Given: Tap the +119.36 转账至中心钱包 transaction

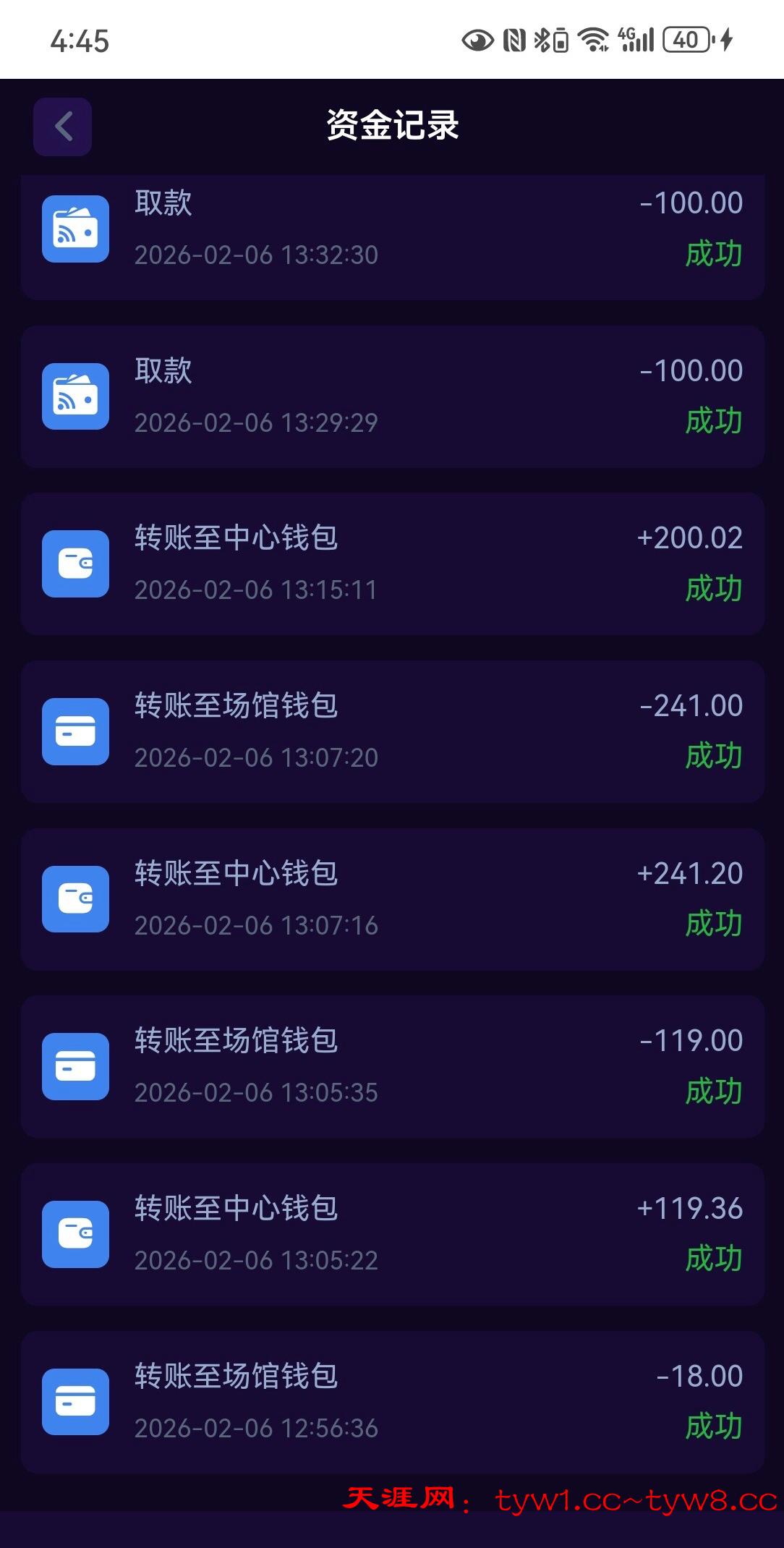Looking at the screenshot, I should 392,1234.
